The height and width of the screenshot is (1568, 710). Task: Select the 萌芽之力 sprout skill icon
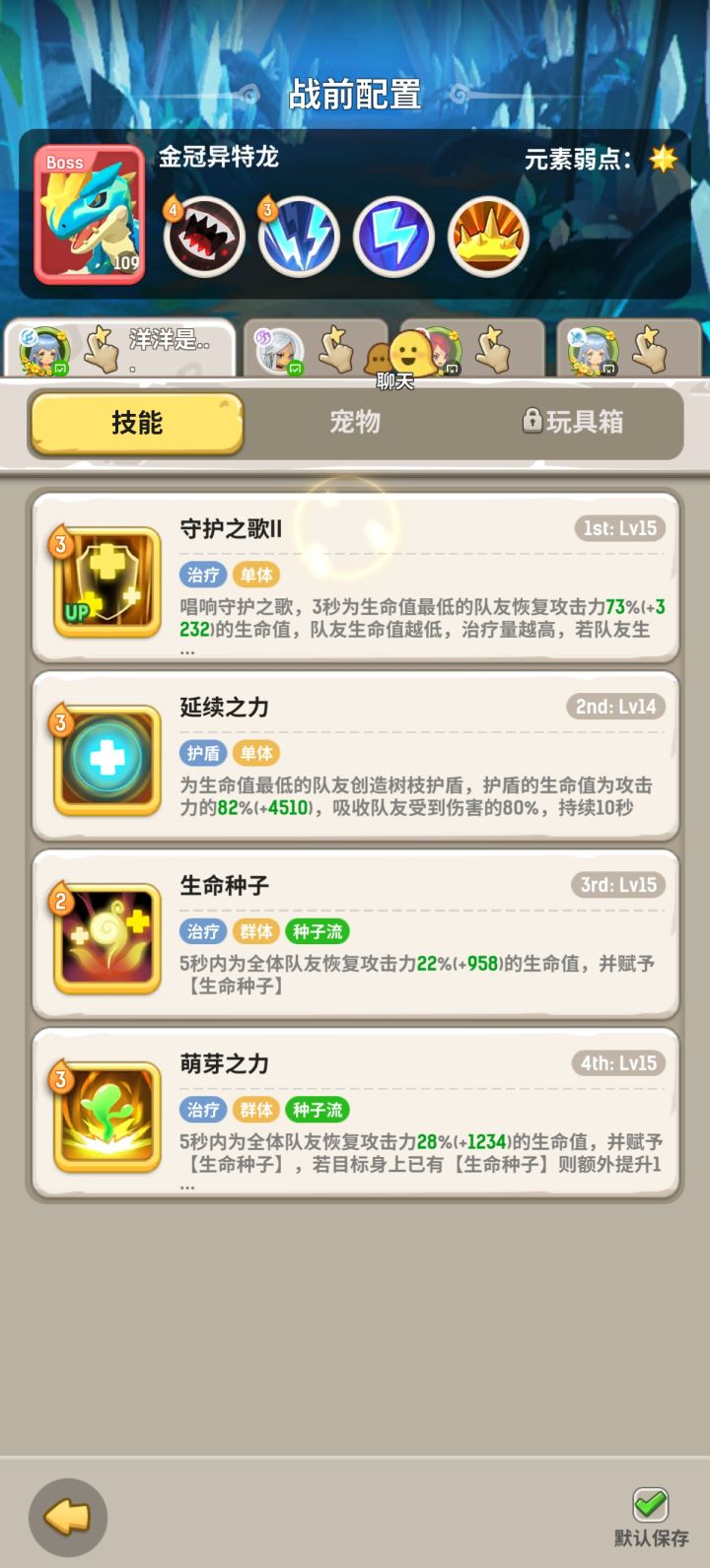tap(106, 1115)
